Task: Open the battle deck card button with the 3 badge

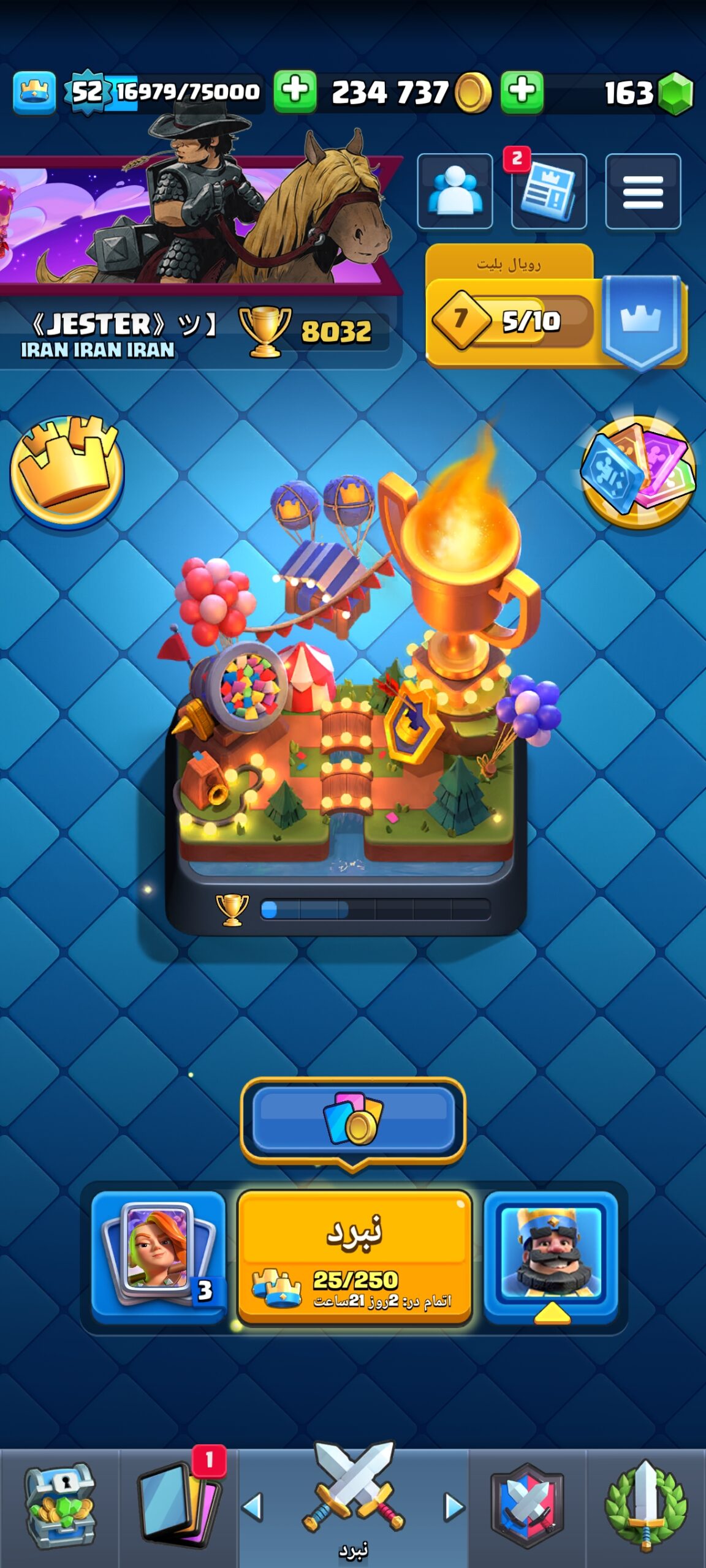Action: tap(159, 1257)
